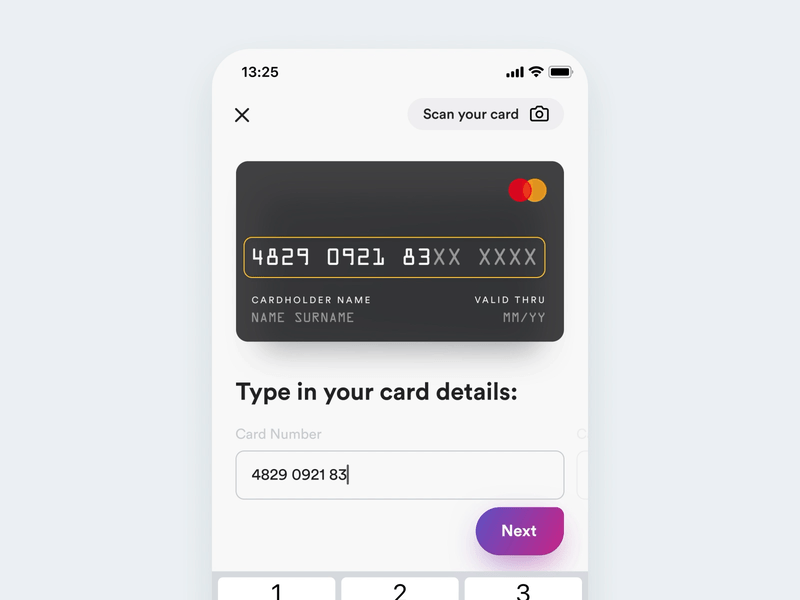Image resolution: width=800 pixels, height=600 pixels.
Task: Continue with the Next button
Action: coord(519,531)
